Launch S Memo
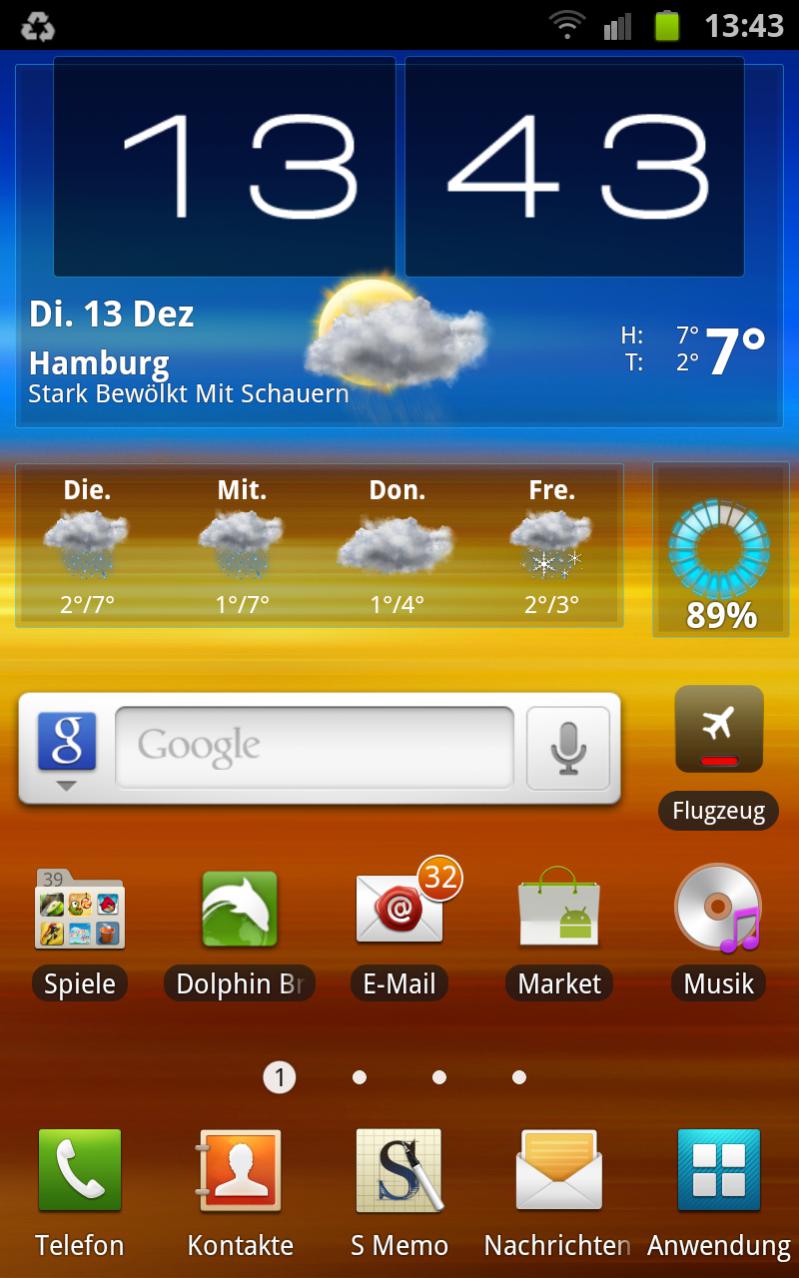Viewport: 799px width, 1278px height. (x=399, y=1171)
